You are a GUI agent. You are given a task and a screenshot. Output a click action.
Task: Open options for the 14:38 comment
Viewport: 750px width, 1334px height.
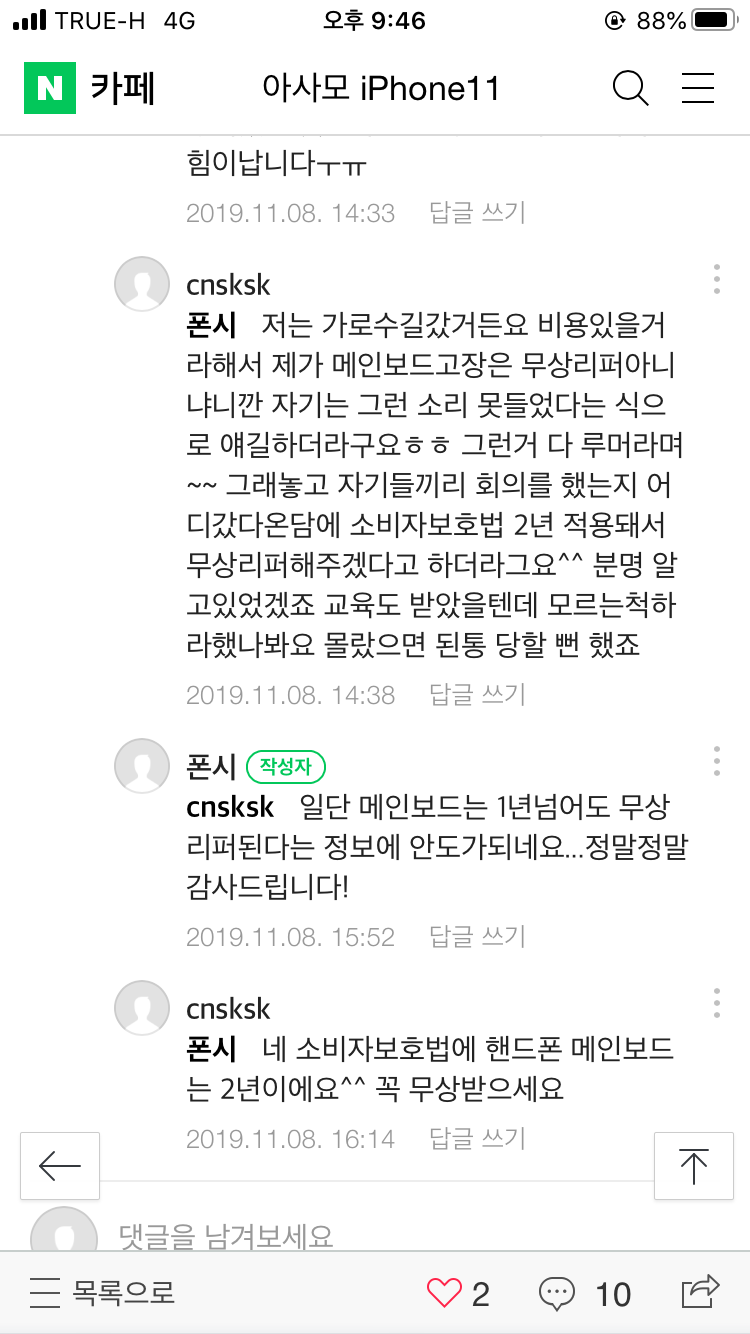pyautogui.click(x=717, y=279)
